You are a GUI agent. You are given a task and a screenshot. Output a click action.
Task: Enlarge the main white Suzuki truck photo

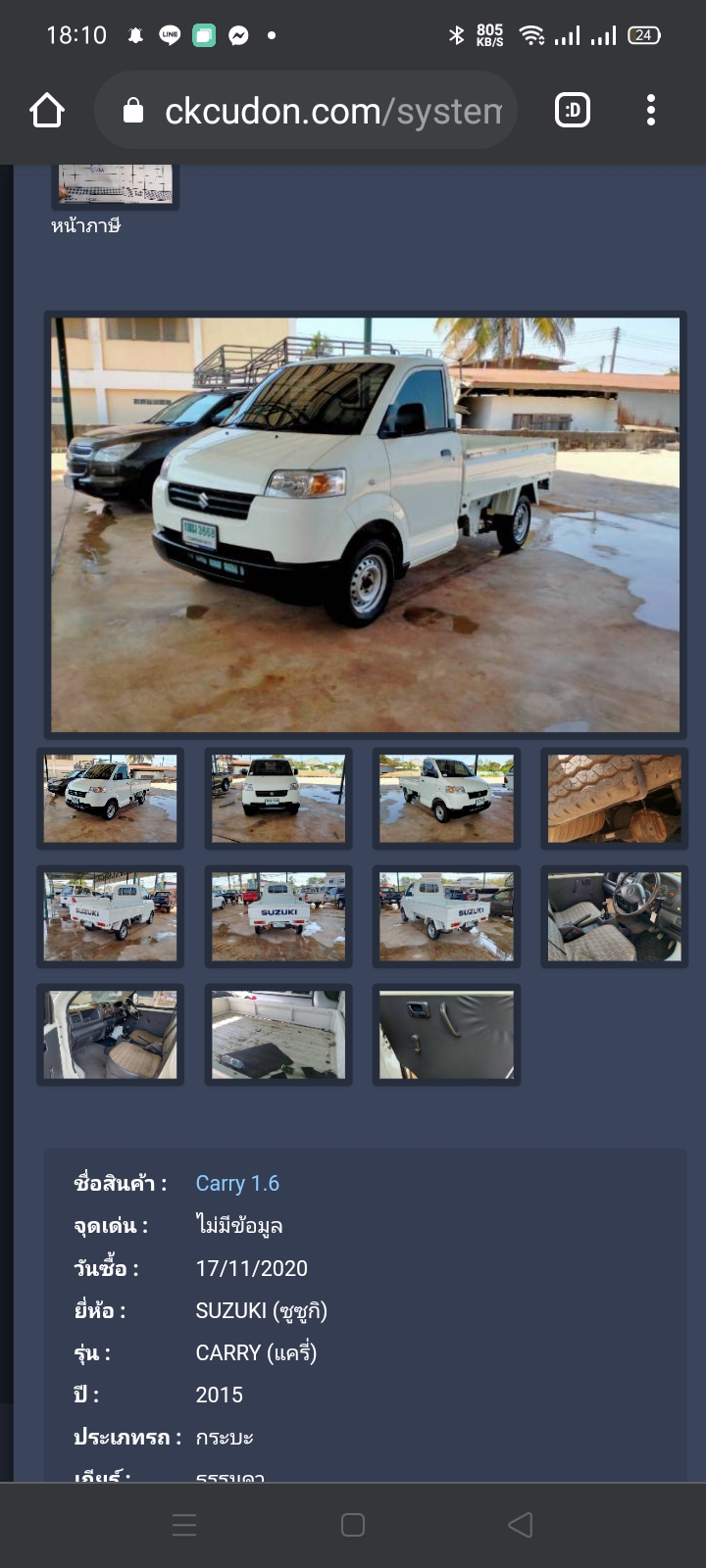[x=365, y=524]
